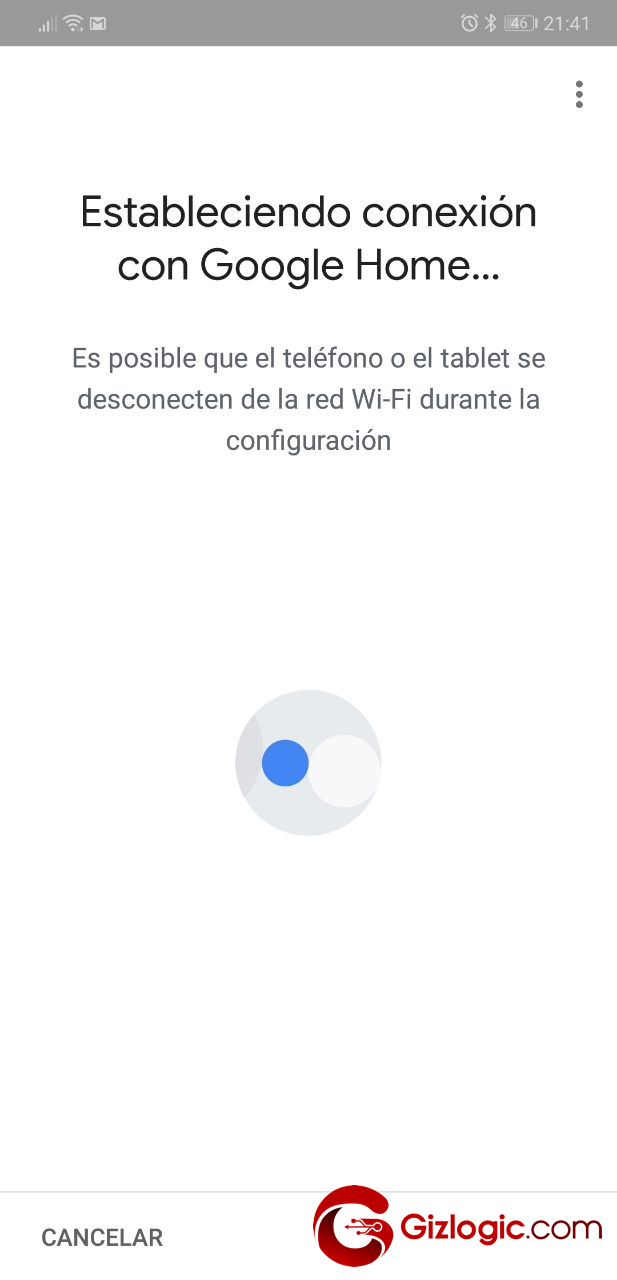Tap CANCELAR to stop the setup
Screen dimensions: 617x1280
click(102, 1238)
